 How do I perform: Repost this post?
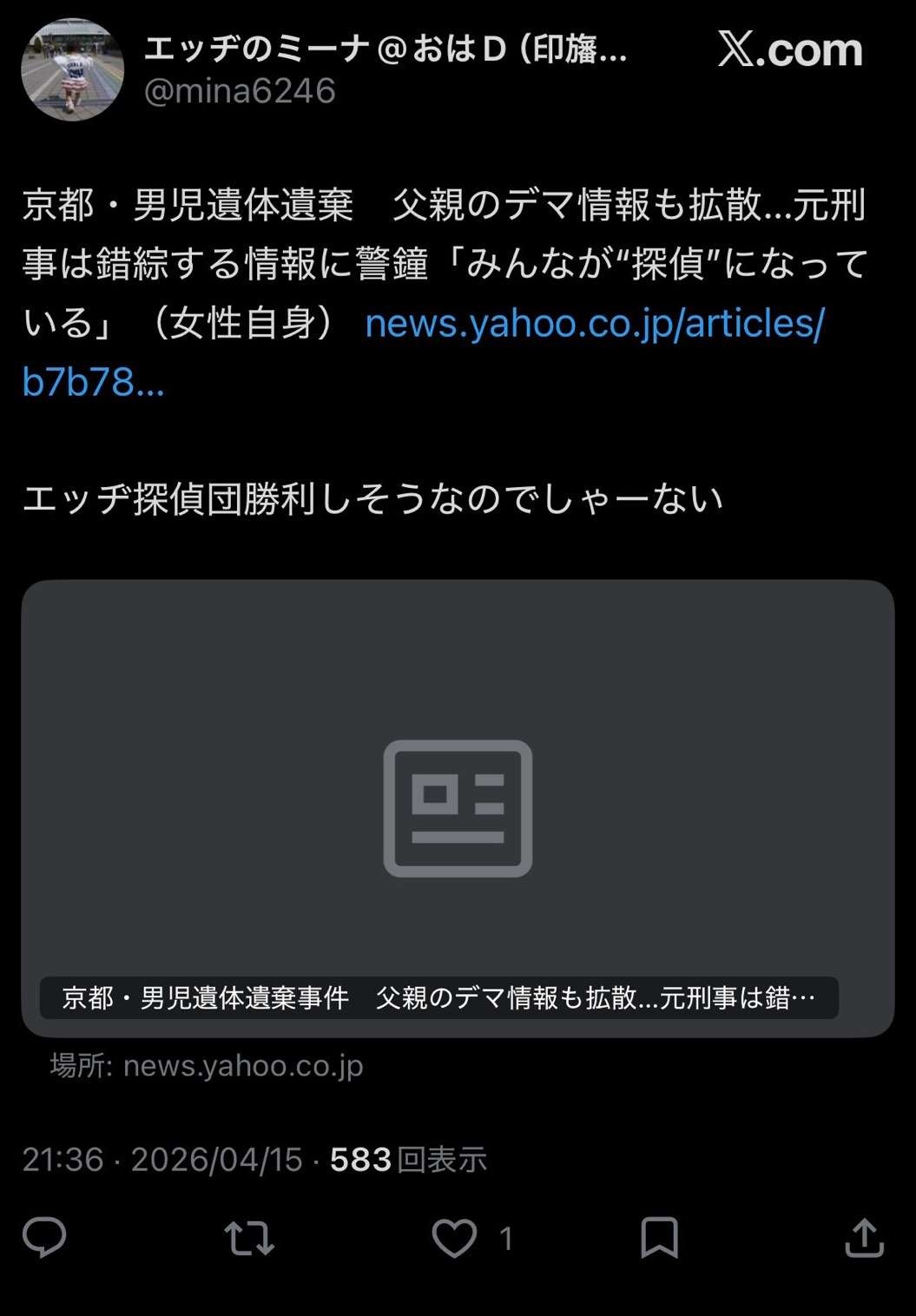tap(249, 1238)
